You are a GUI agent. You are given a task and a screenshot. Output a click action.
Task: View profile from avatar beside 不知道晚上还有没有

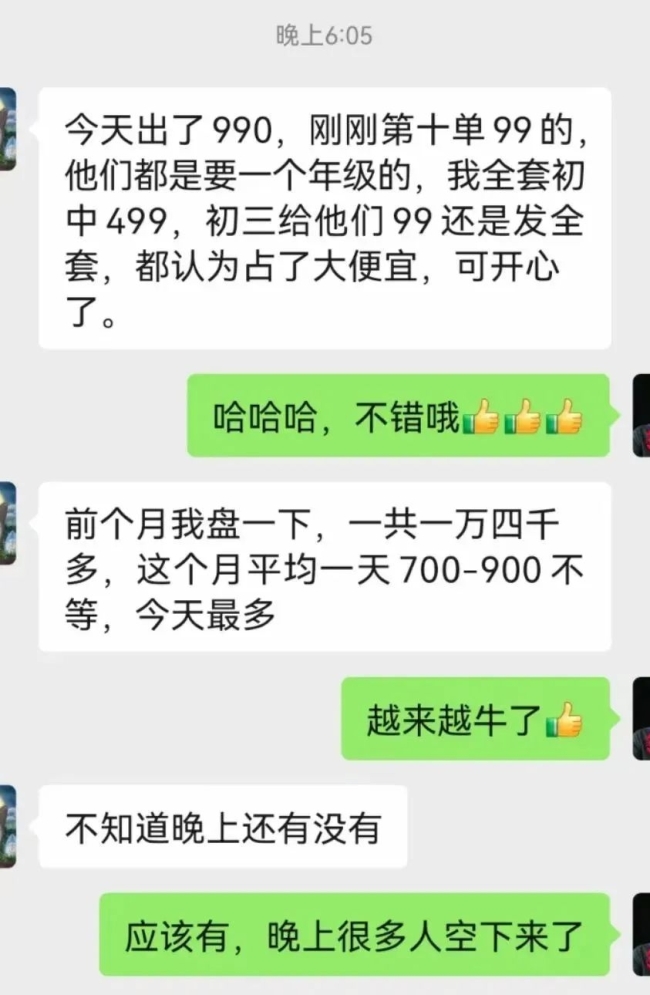[x=7, y=826]
